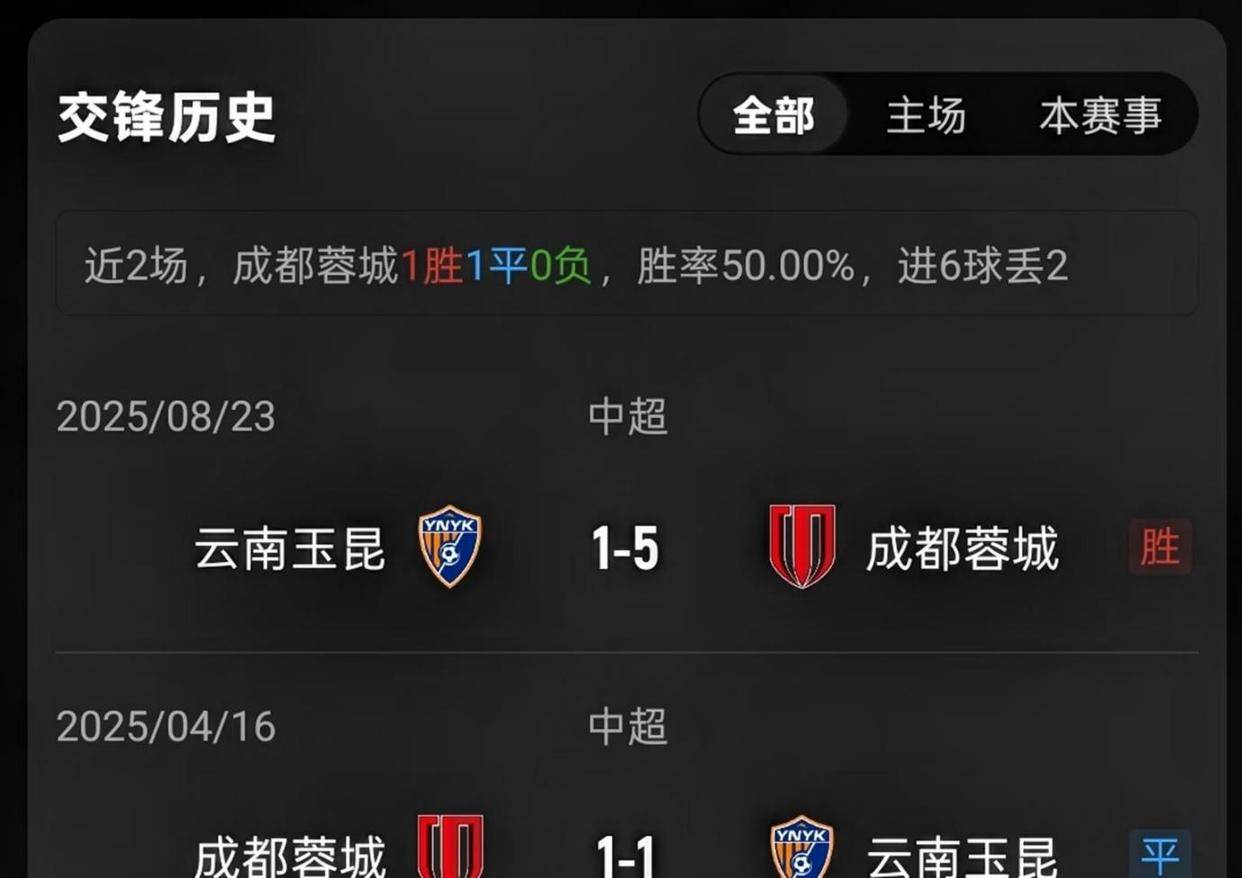Image resolution: width=1242 pixels, height=878 pixels.
Task: Select the 全部 filter tab
Action: 773,116
